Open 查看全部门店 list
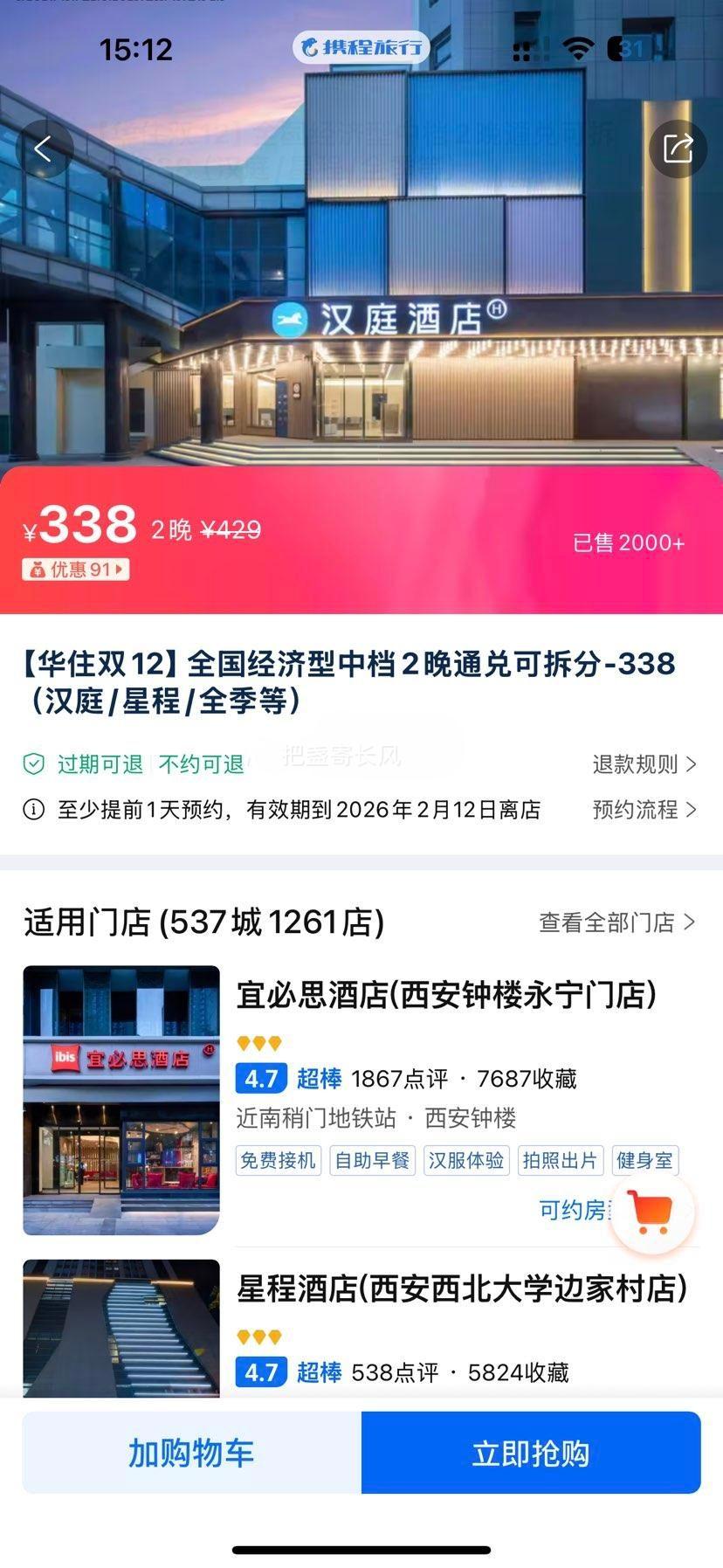 (614, 921)
